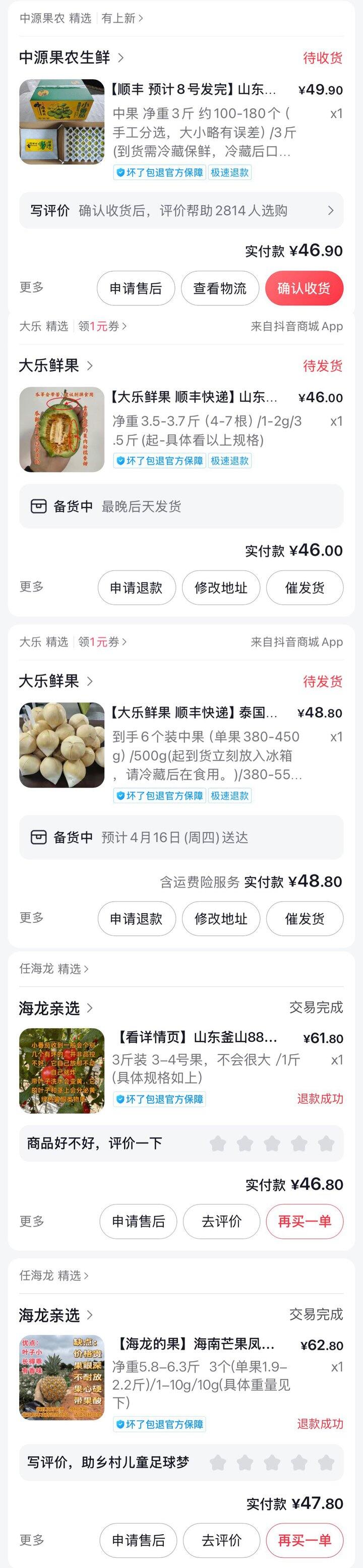Tap 修改地址 on the ¥46.00 order

coord(221,588)
